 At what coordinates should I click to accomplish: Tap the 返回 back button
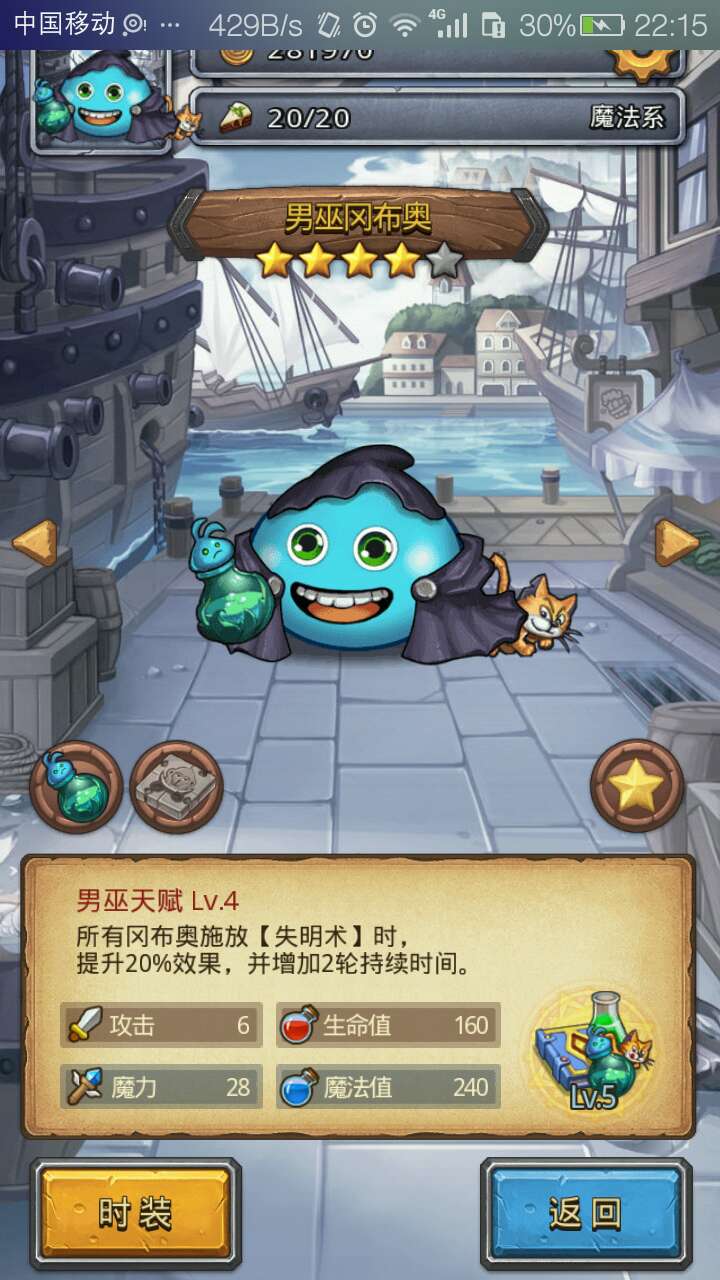(x=585, y=1213)
